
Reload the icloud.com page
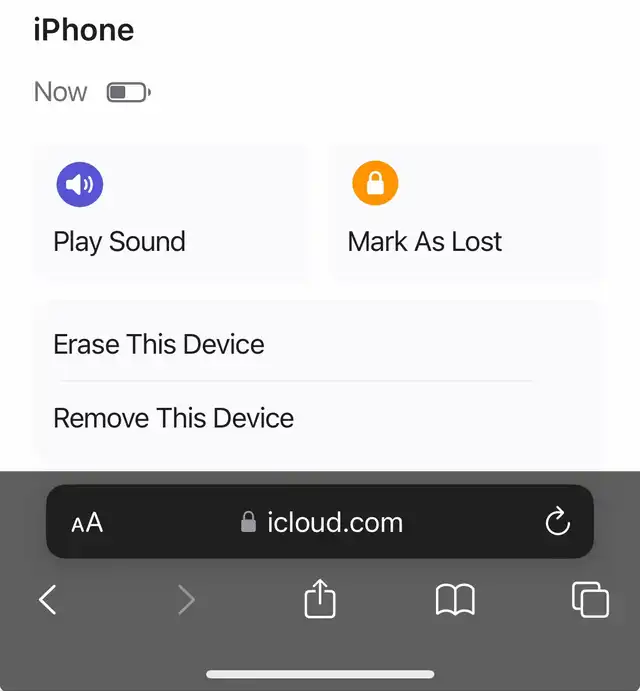click(x=557, y=521)
